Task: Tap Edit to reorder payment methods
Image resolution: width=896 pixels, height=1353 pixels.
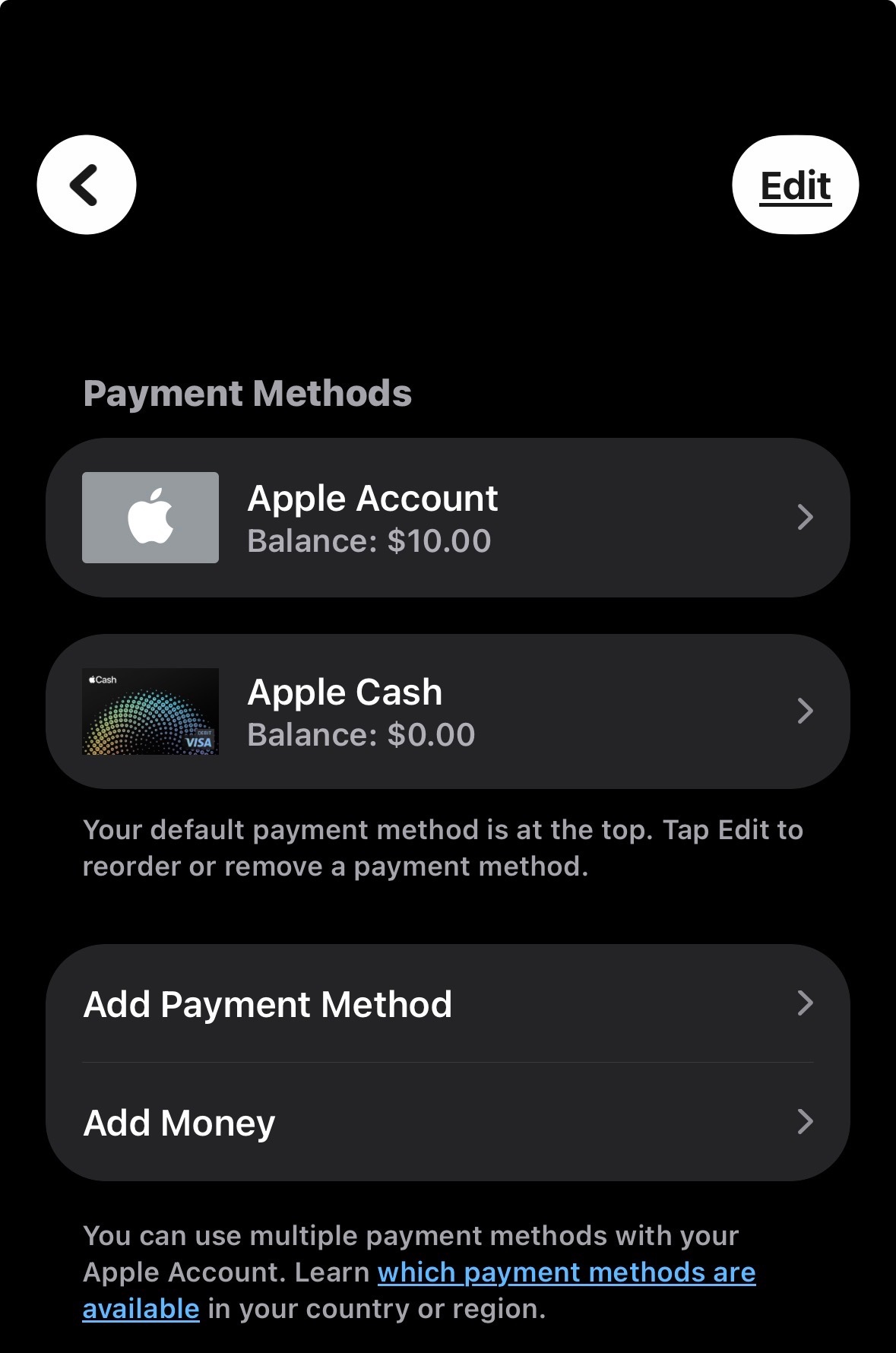Action: [796, 185]
